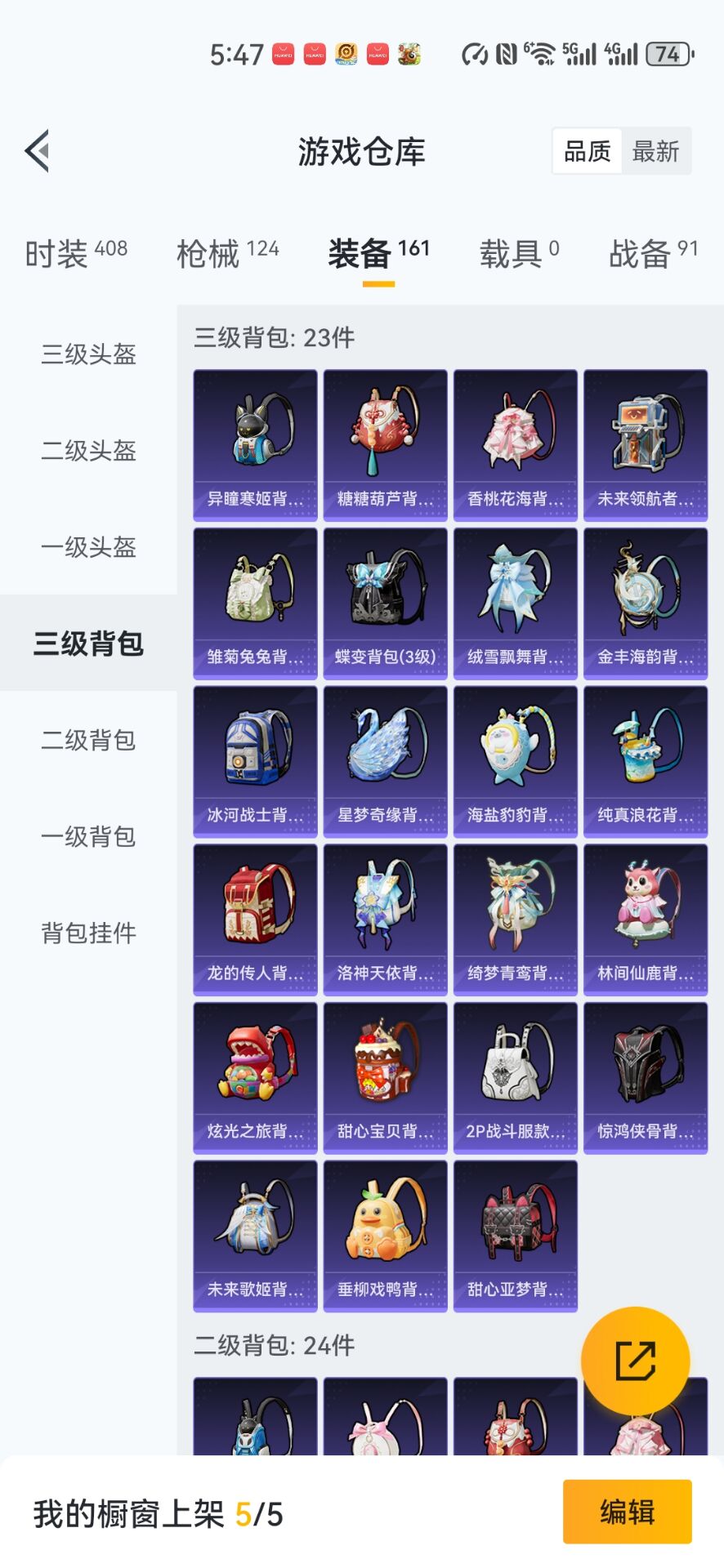Jump to 二级背包 category
The height and width of the screenshot is (1568, 724).
[x=88, y=740]
